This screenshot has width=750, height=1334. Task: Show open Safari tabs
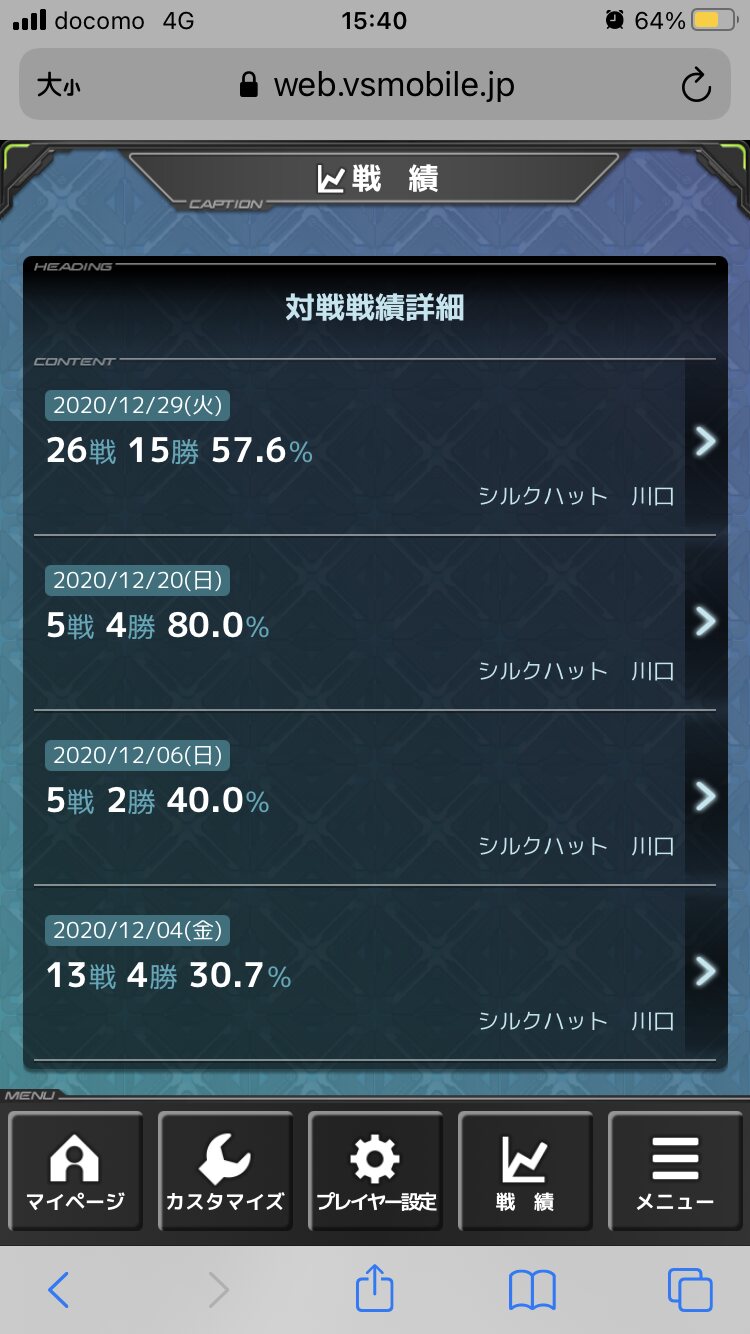[x=690, y=1290]
